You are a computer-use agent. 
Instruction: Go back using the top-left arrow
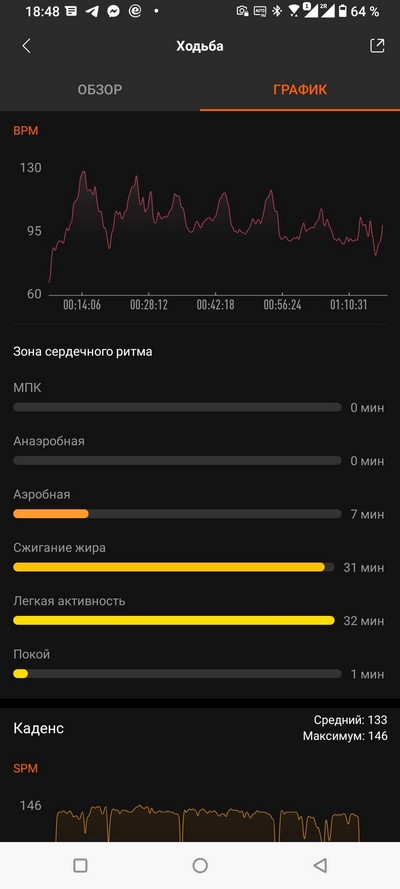click(26, 46)
